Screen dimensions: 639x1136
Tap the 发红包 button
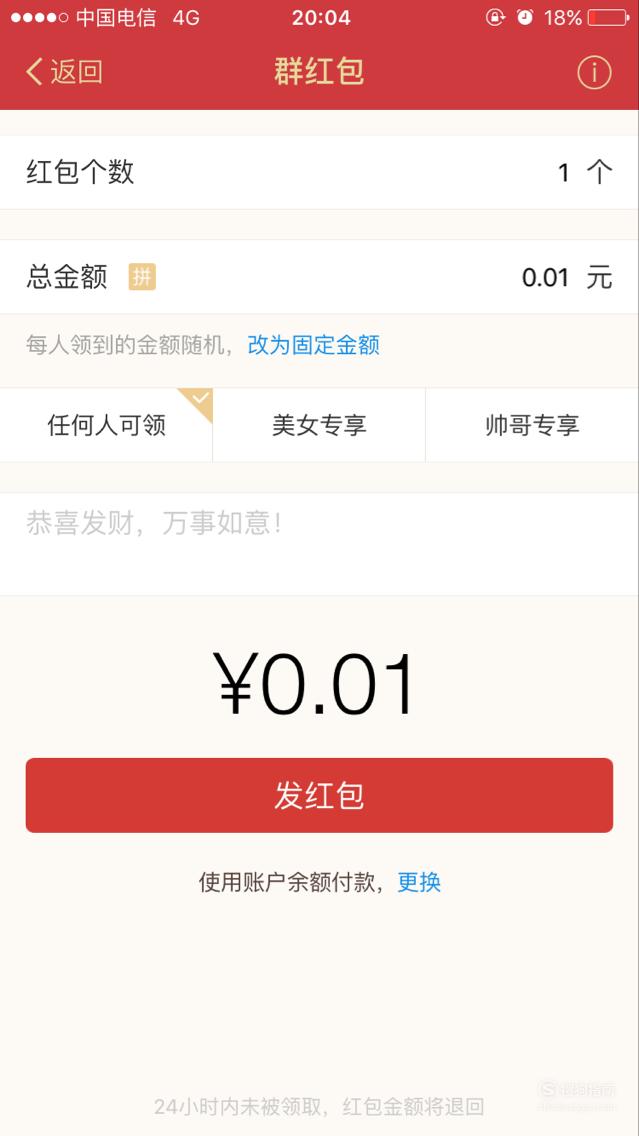click(x=320, y=795)
